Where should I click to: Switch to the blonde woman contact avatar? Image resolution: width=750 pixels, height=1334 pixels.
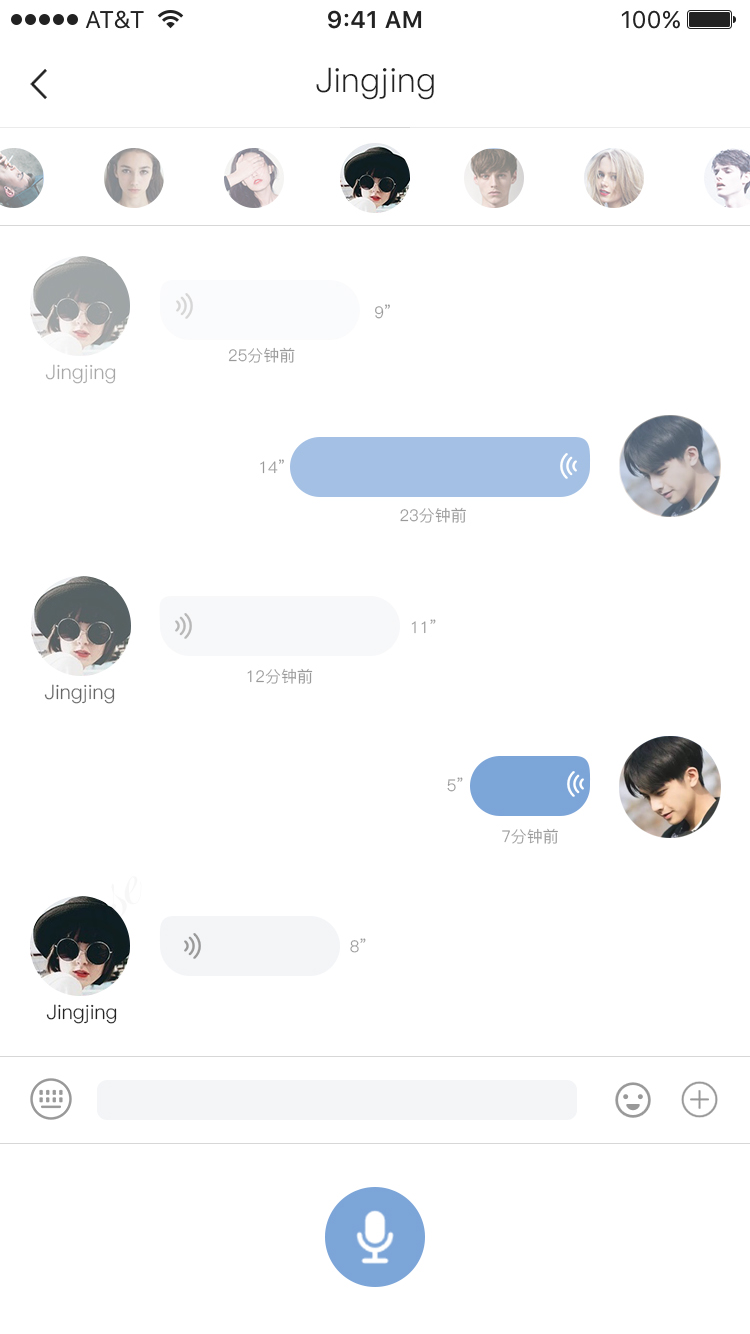614,178
